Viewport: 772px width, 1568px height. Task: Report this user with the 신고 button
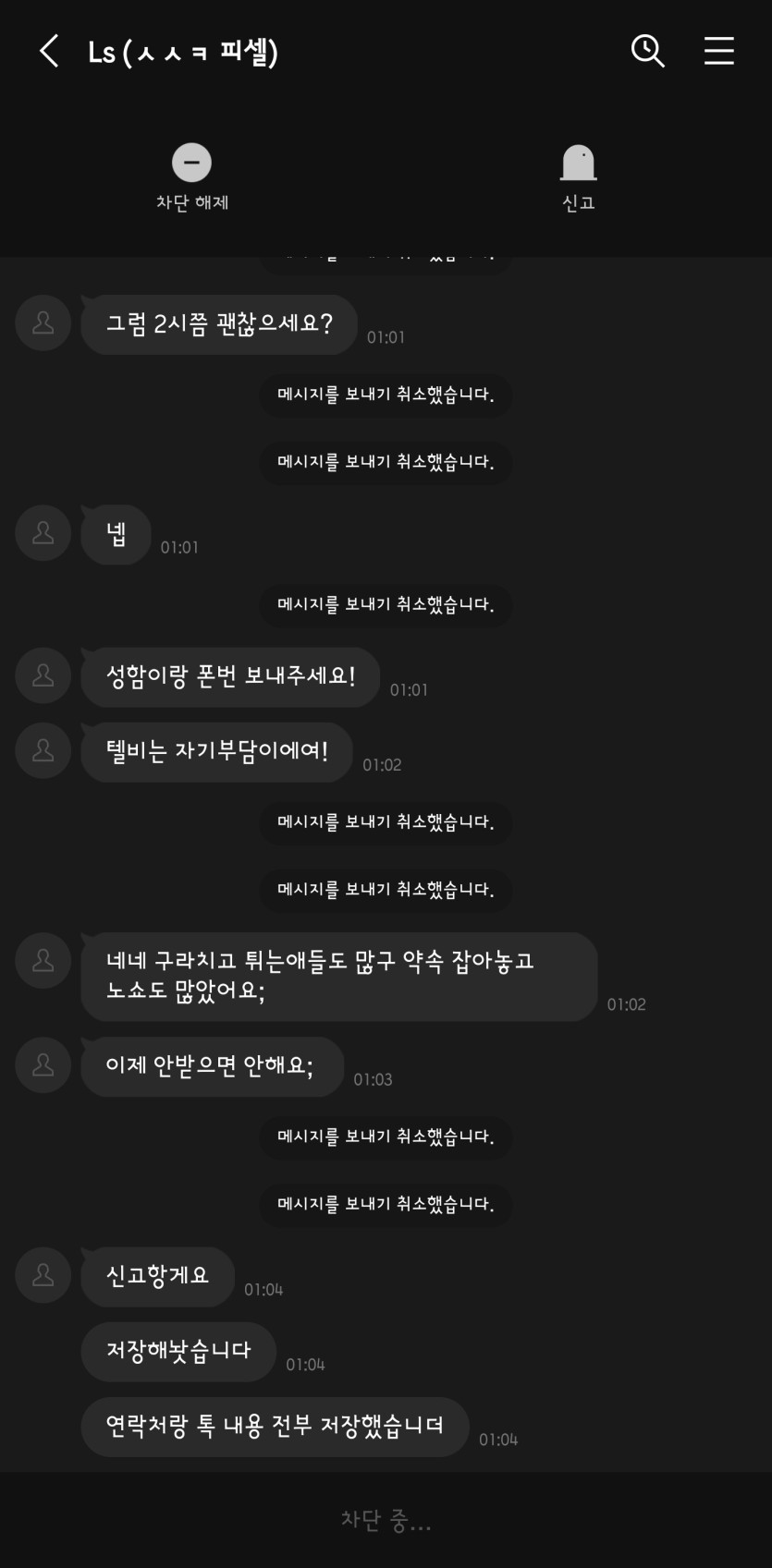coord(578,176)
